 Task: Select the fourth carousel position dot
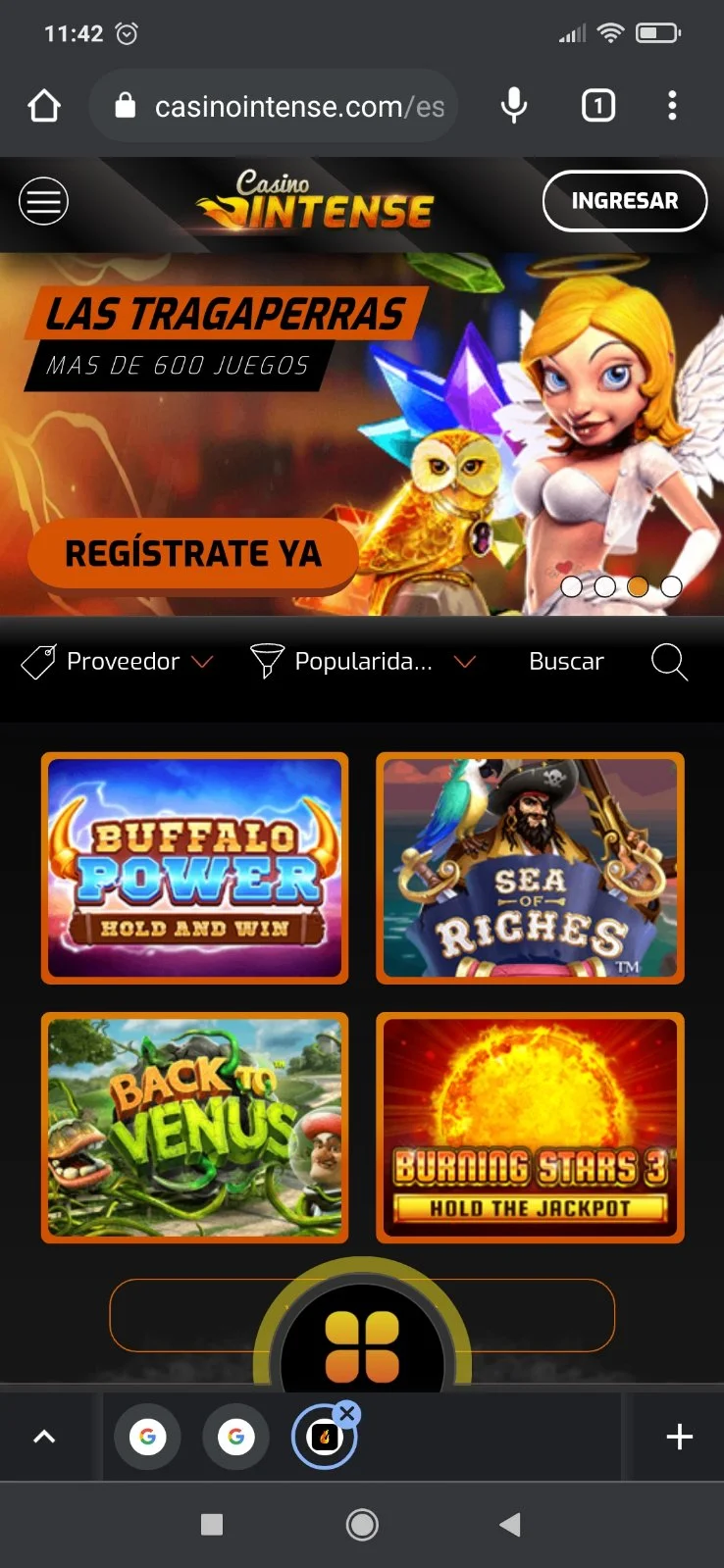672,586
